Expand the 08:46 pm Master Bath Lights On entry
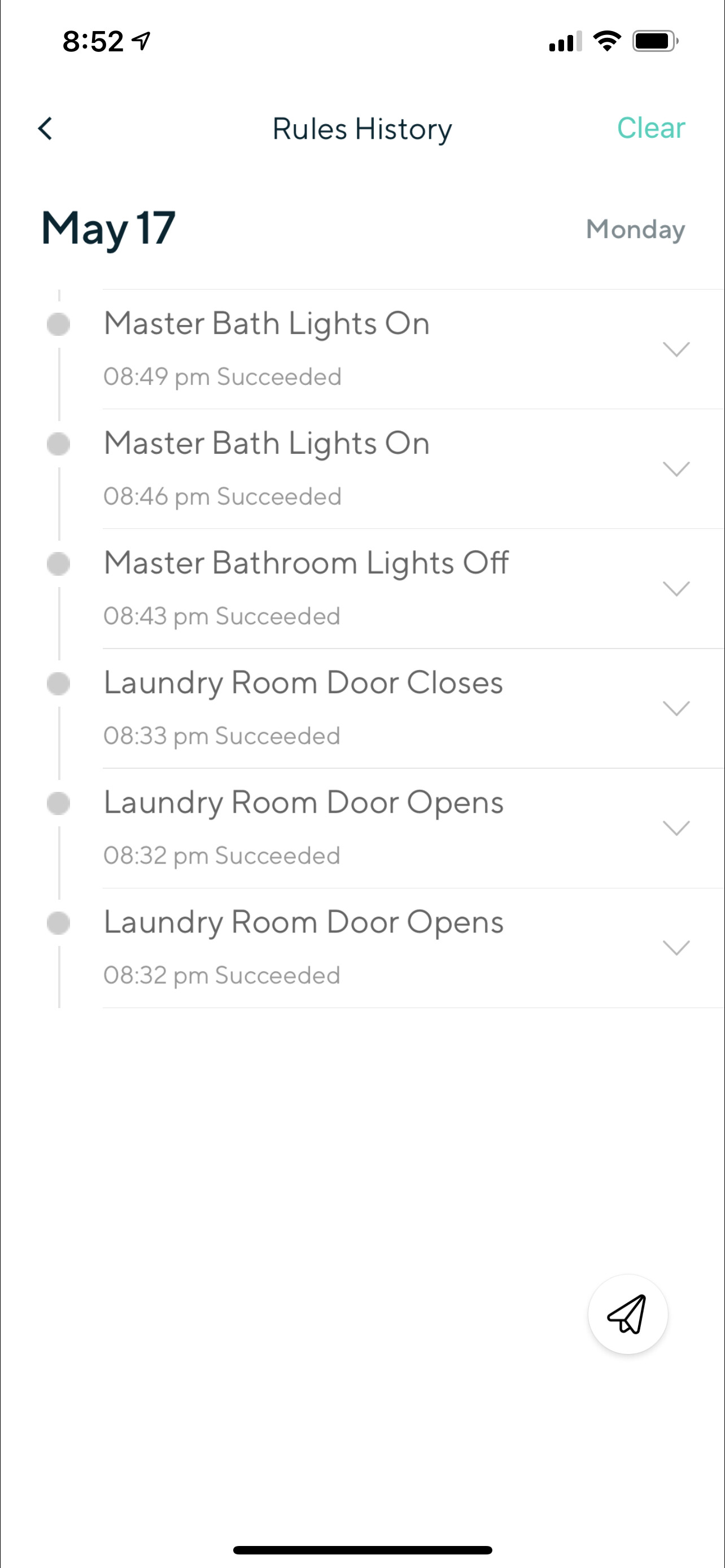The image size is (725, 1568). [x=676, y=468]
